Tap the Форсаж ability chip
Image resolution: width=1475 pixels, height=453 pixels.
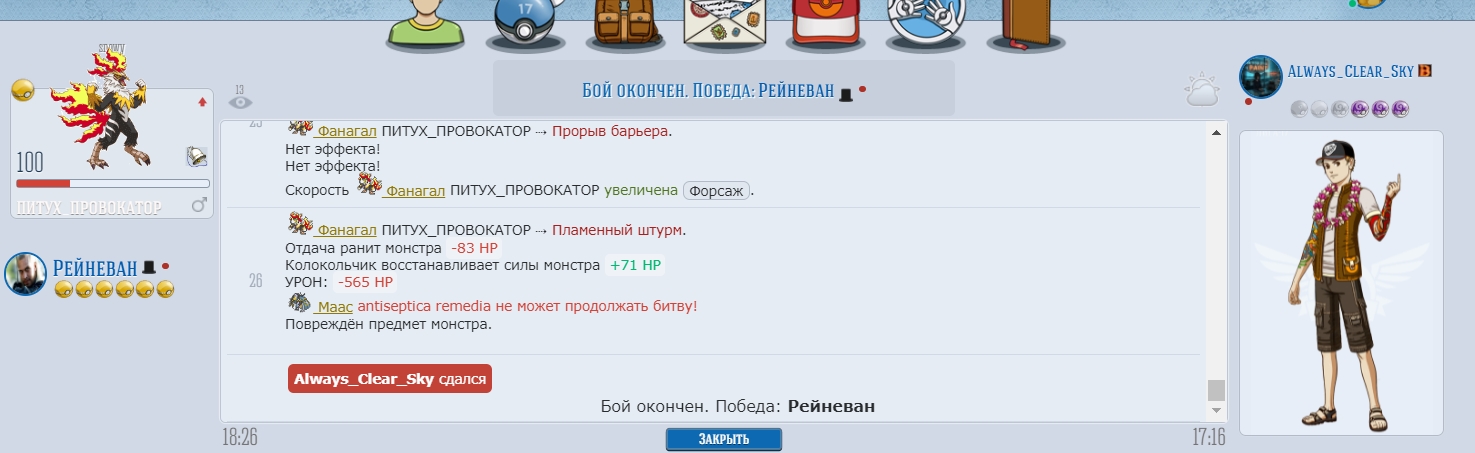point(716,190)
